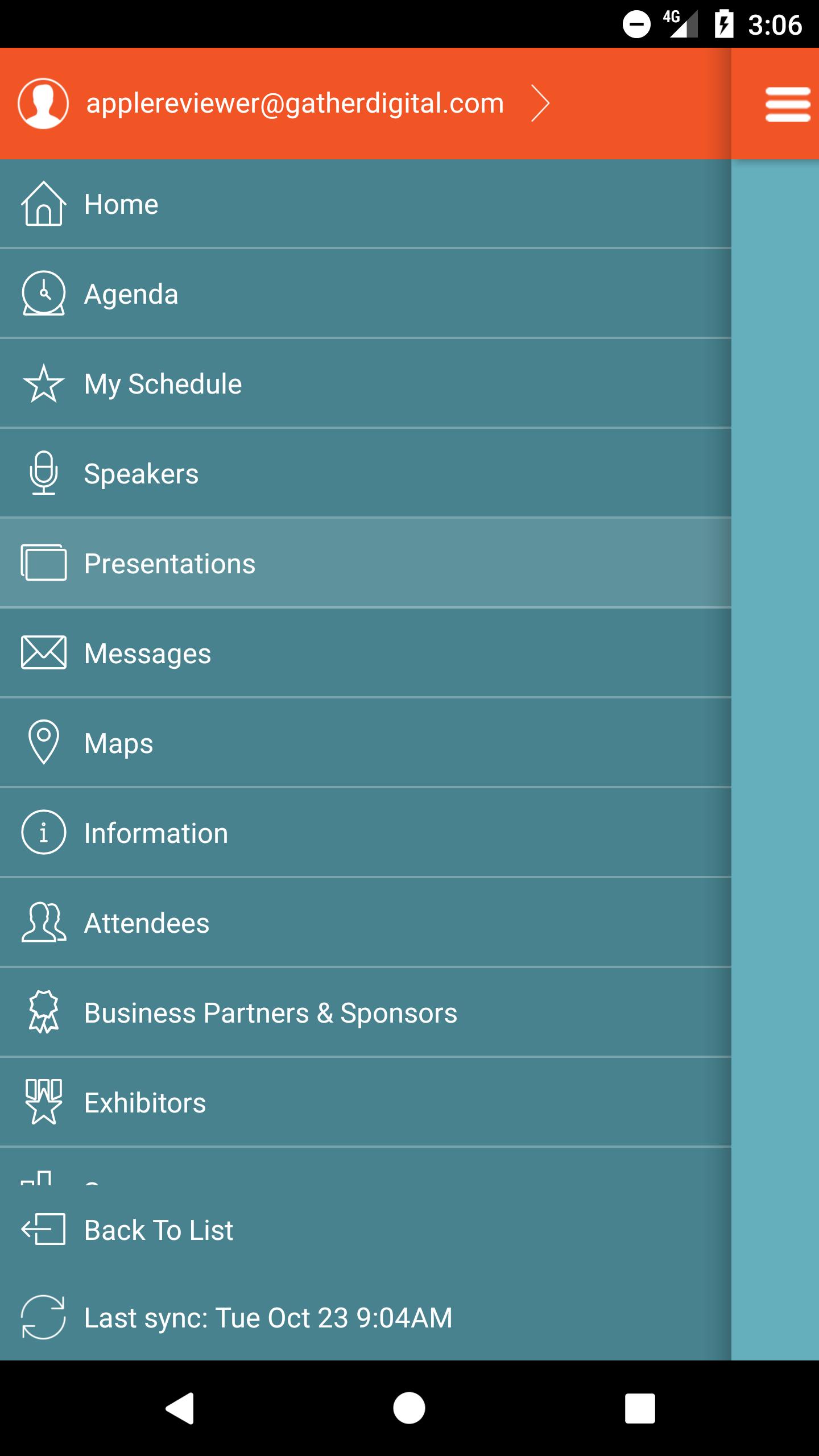
Task: Go to the device home screen
Action: (x=409, y=1408)
